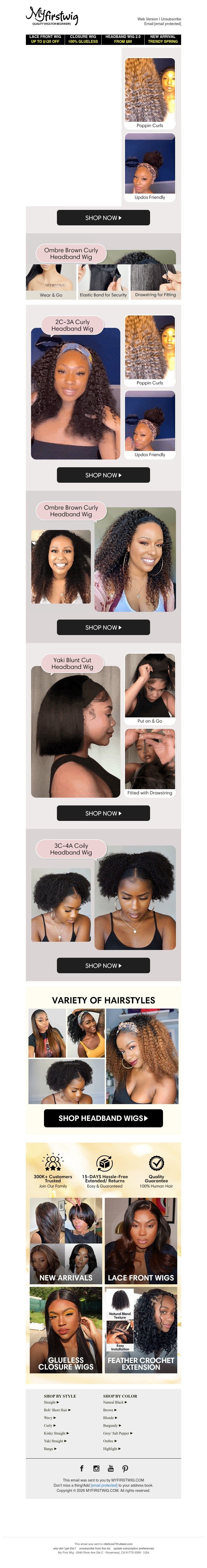207x1568 pixels.
Task: Tap the Unsubscribe link in the header
Action: [x=171, y=19]
